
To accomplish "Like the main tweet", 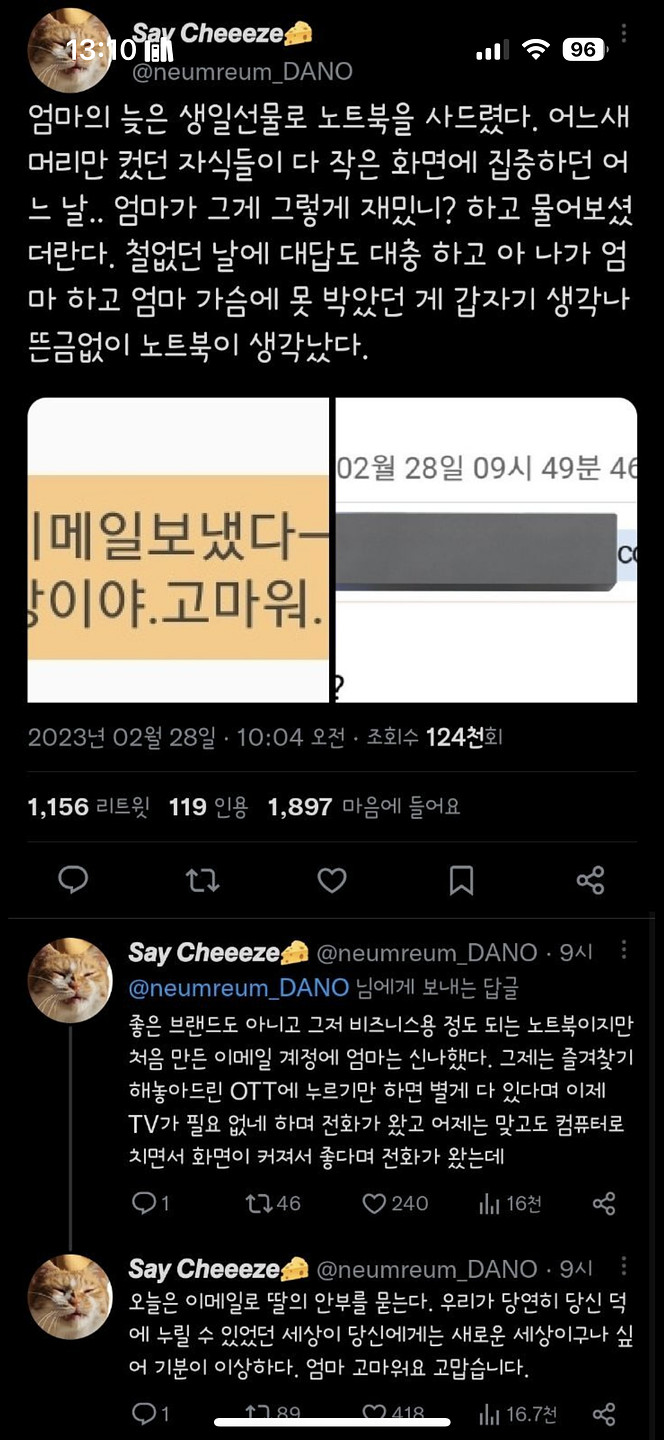I will click(x=332, y=880).
